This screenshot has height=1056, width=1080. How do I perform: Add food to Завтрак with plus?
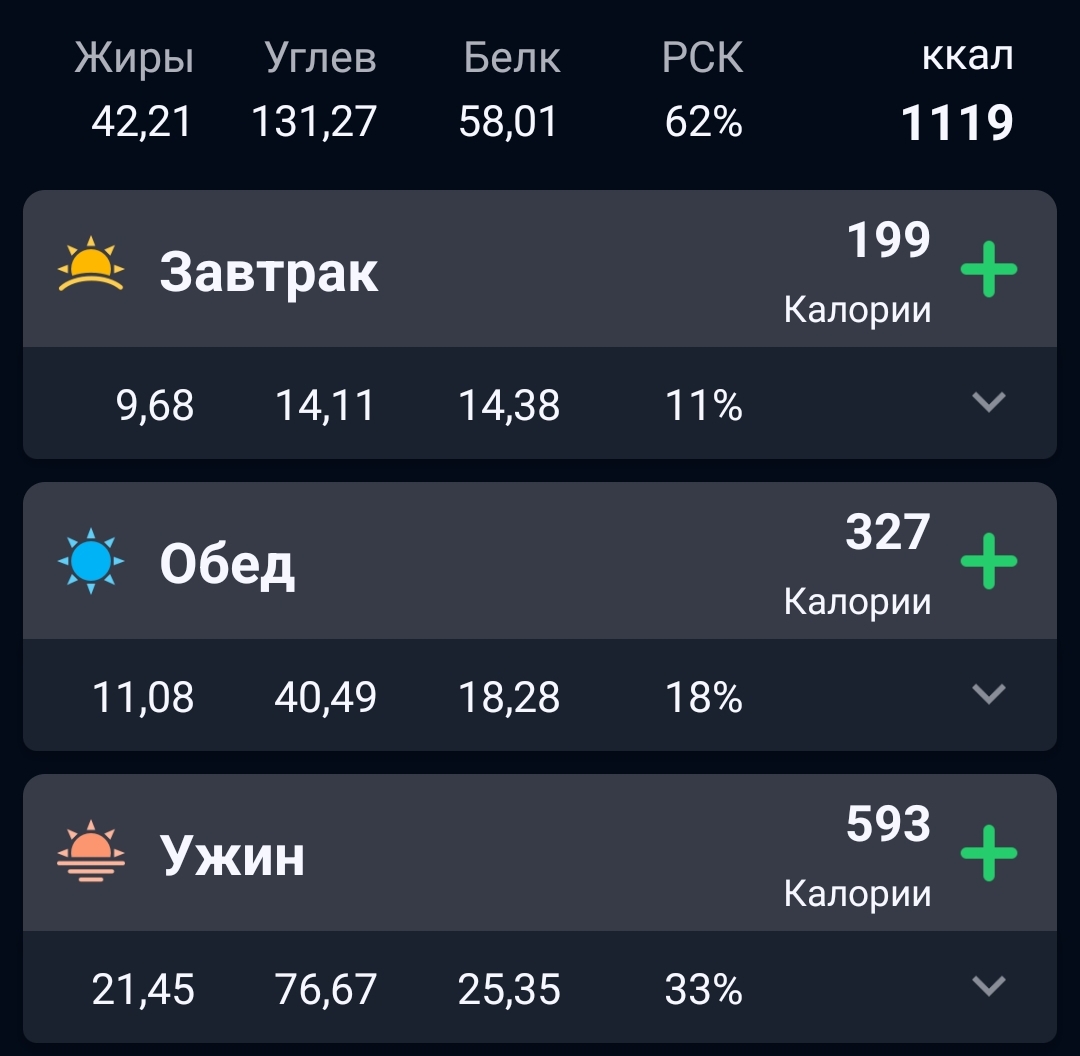988,269
